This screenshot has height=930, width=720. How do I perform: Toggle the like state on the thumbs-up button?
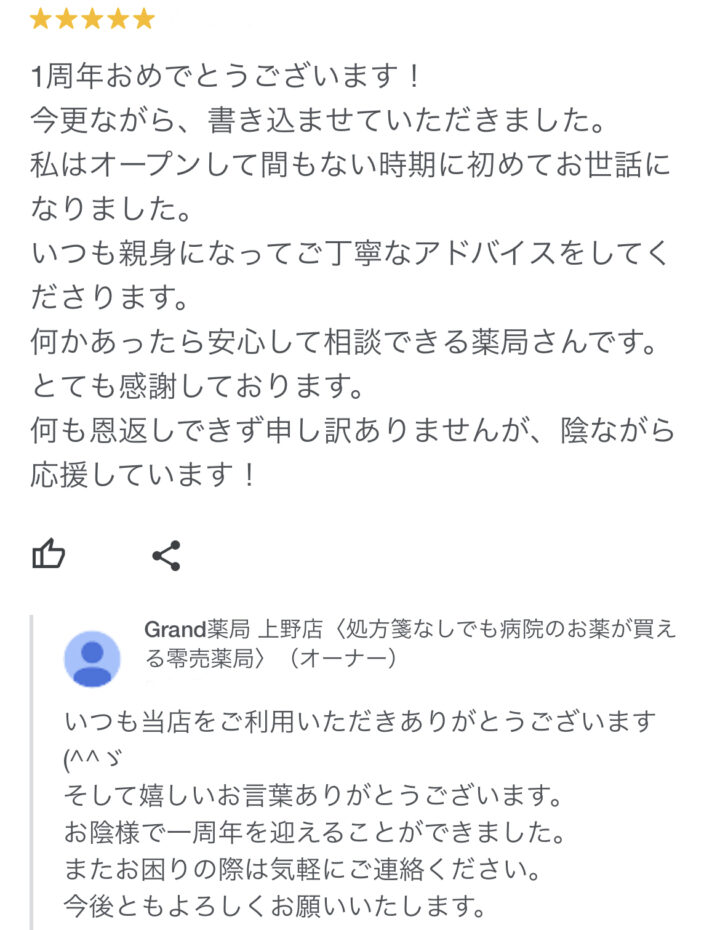49,552
